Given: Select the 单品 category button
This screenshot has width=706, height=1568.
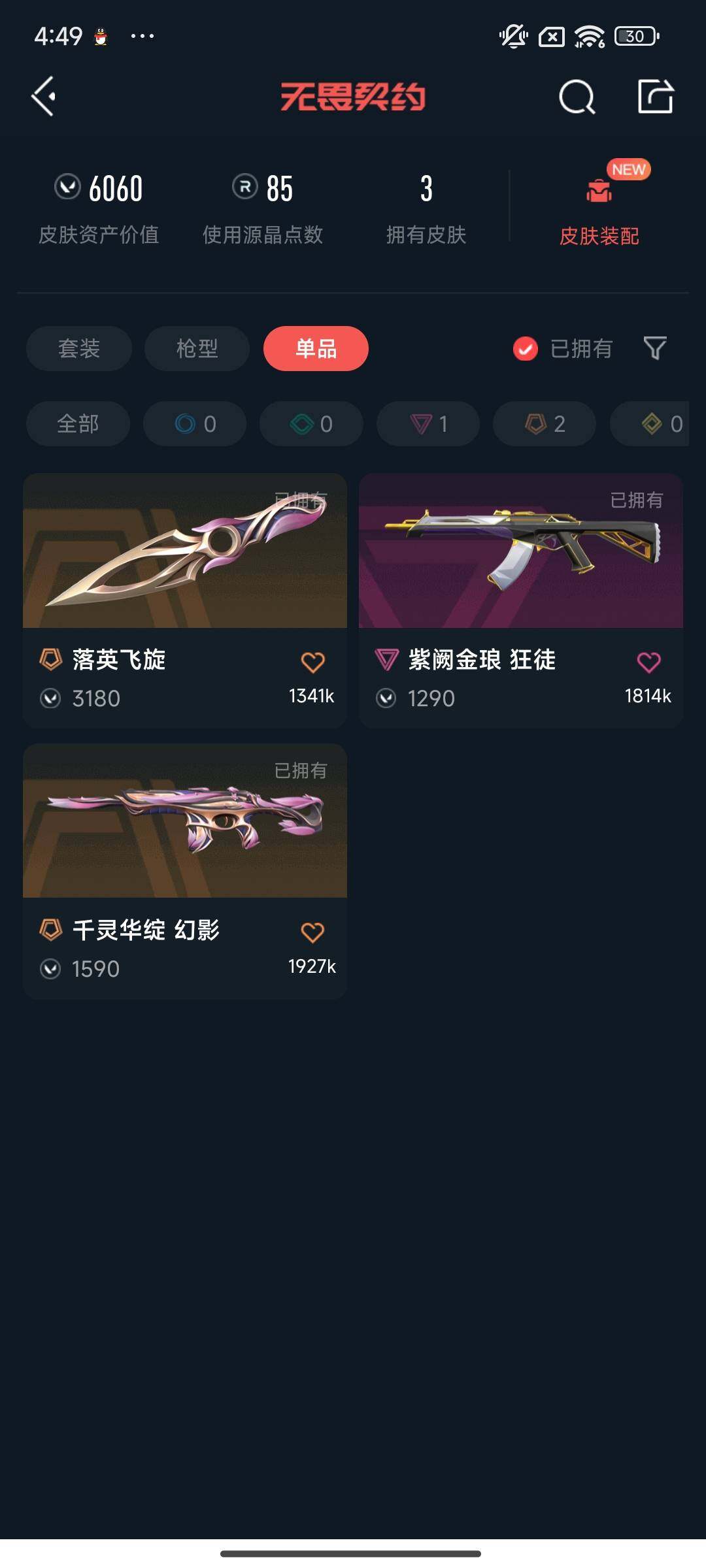Looking at the screenshot, I should click(316, 349).
